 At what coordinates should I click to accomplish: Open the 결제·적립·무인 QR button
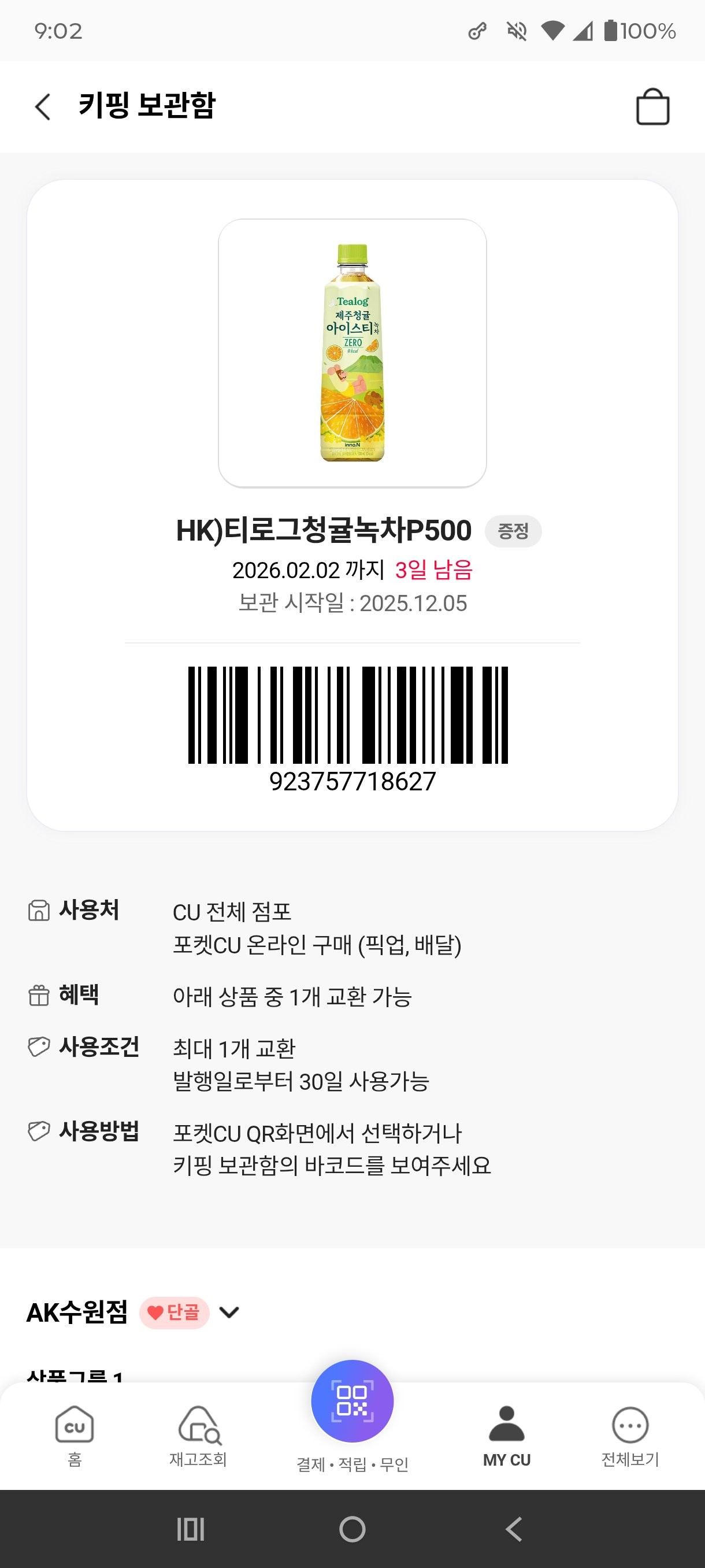(x=352, y=1403)
